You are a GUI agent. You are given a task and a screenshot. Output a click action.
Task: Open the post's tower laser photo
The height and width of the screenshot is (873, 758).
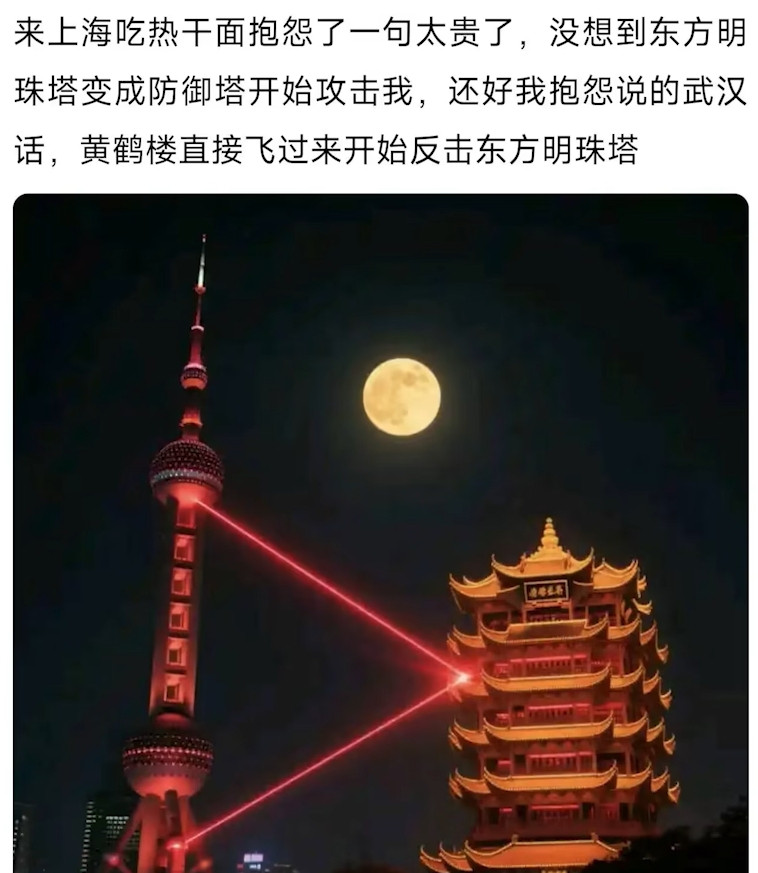tap(380, 533)
